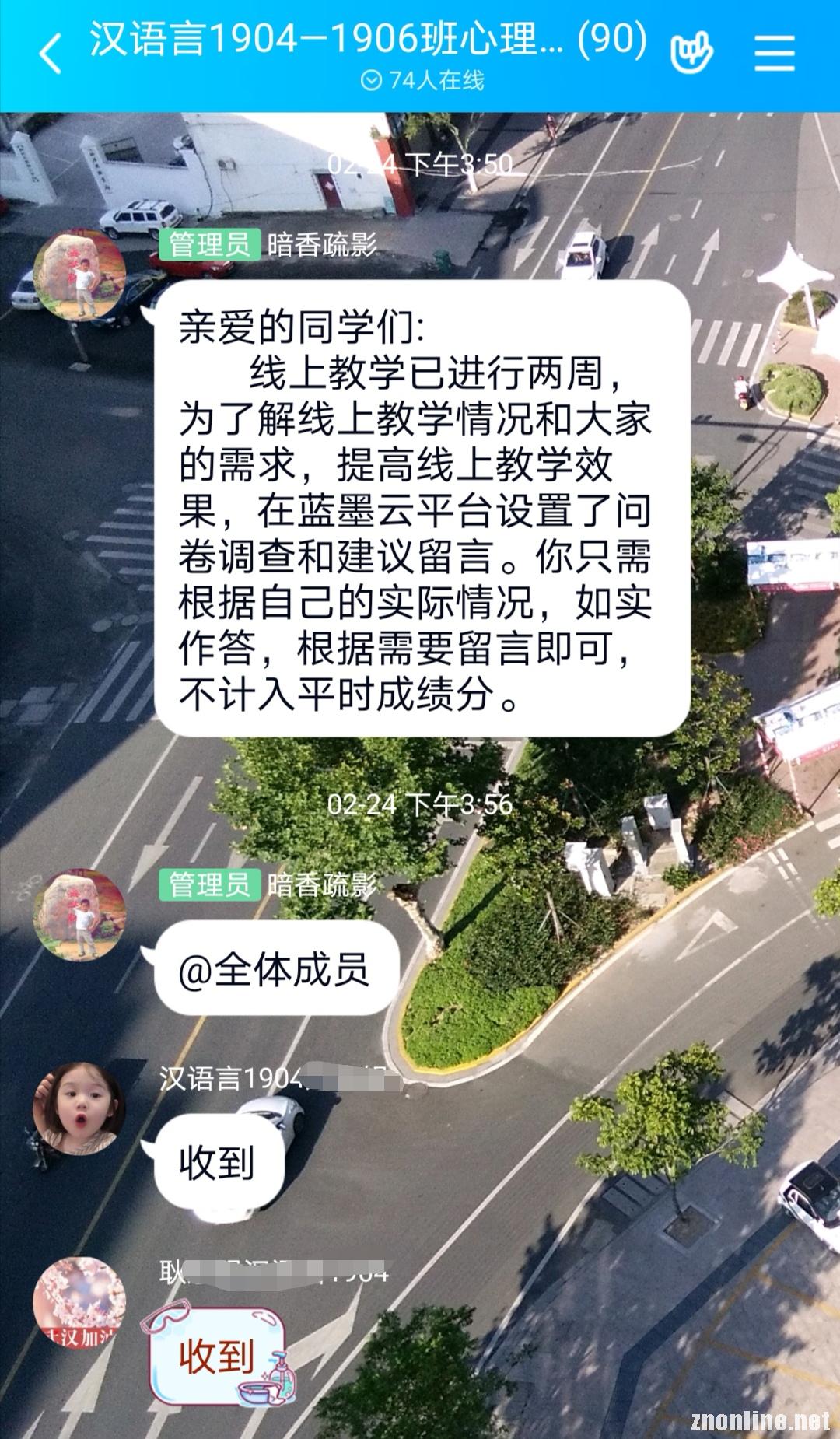This screenshot has width=840, height=1439.
Task: Open 暗香疏影's avatar beside the announcement message
Action: (79, 275)
